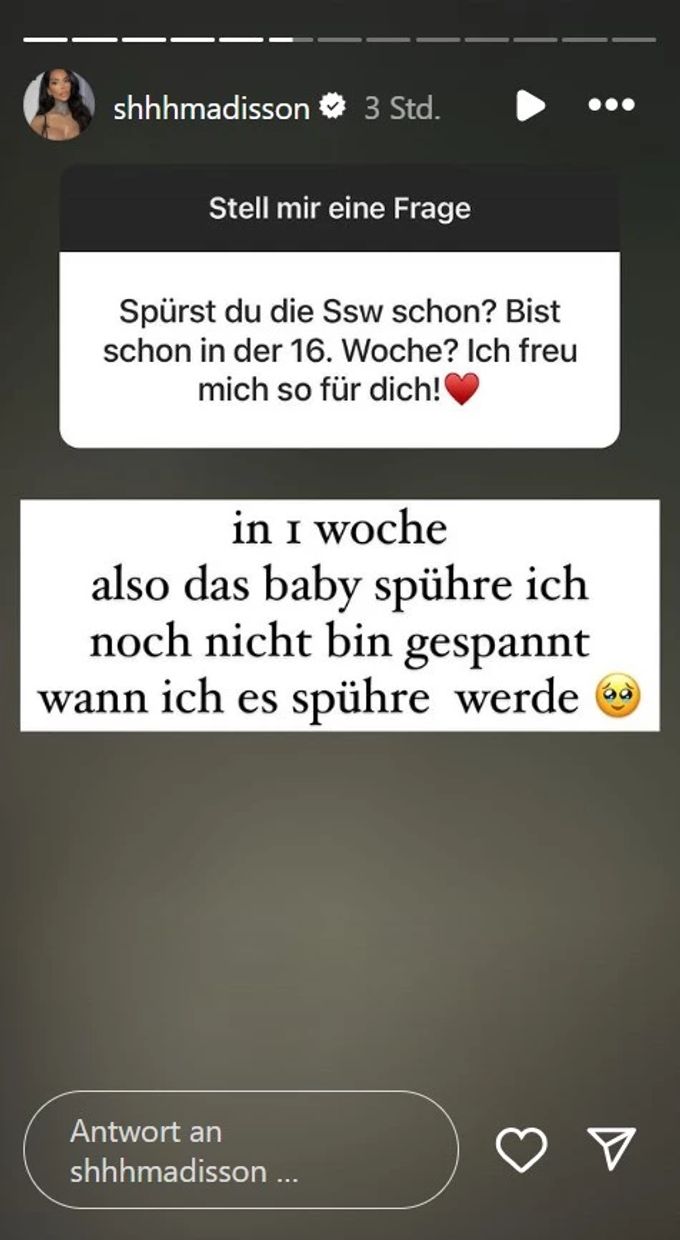
Task: Tap the shhhmadisson username
Action: [x=211, y=108]
